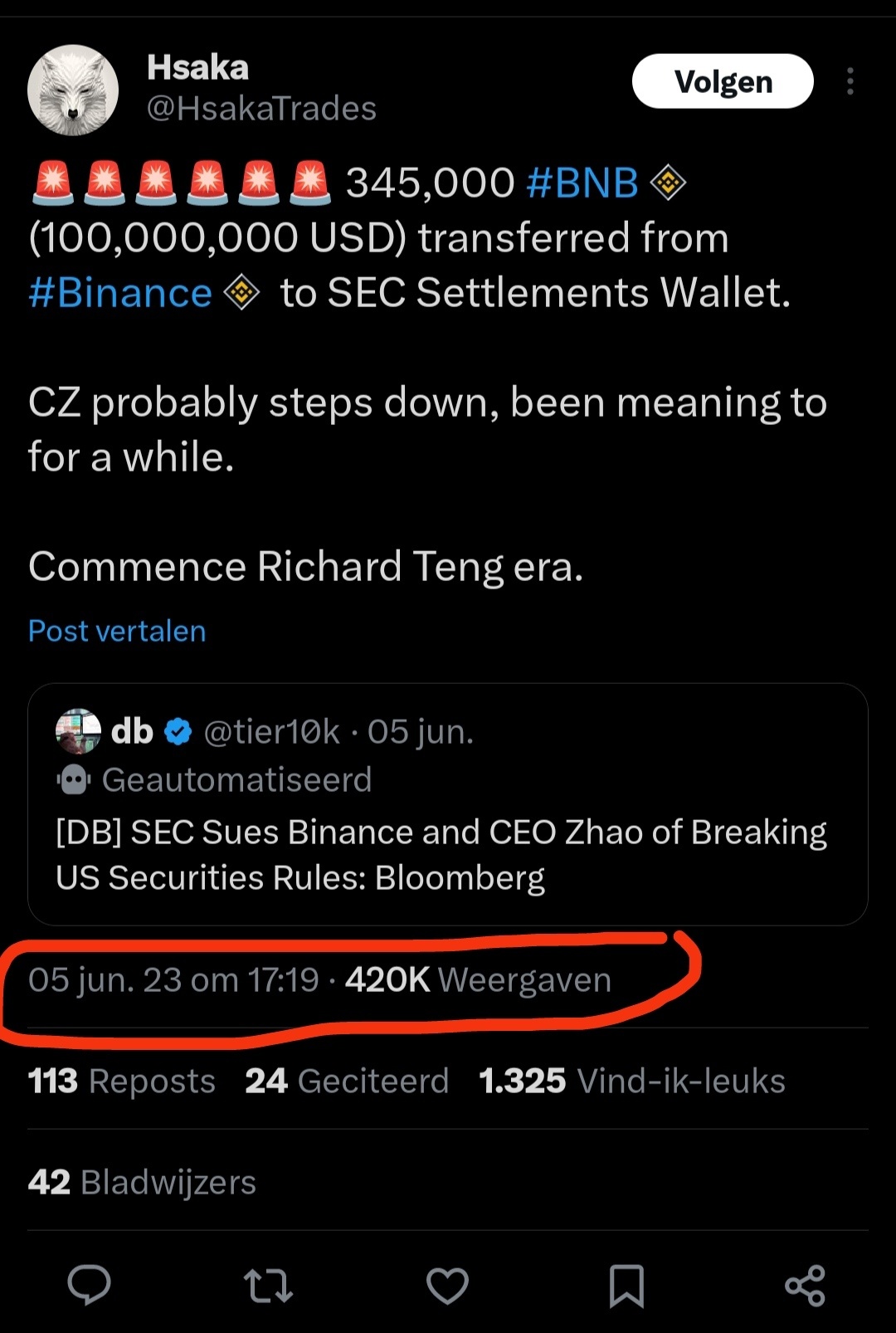This screenshot has width=896, height=1333.
Task: Translate post via Post vertalen
Action: tap(116, 631)
